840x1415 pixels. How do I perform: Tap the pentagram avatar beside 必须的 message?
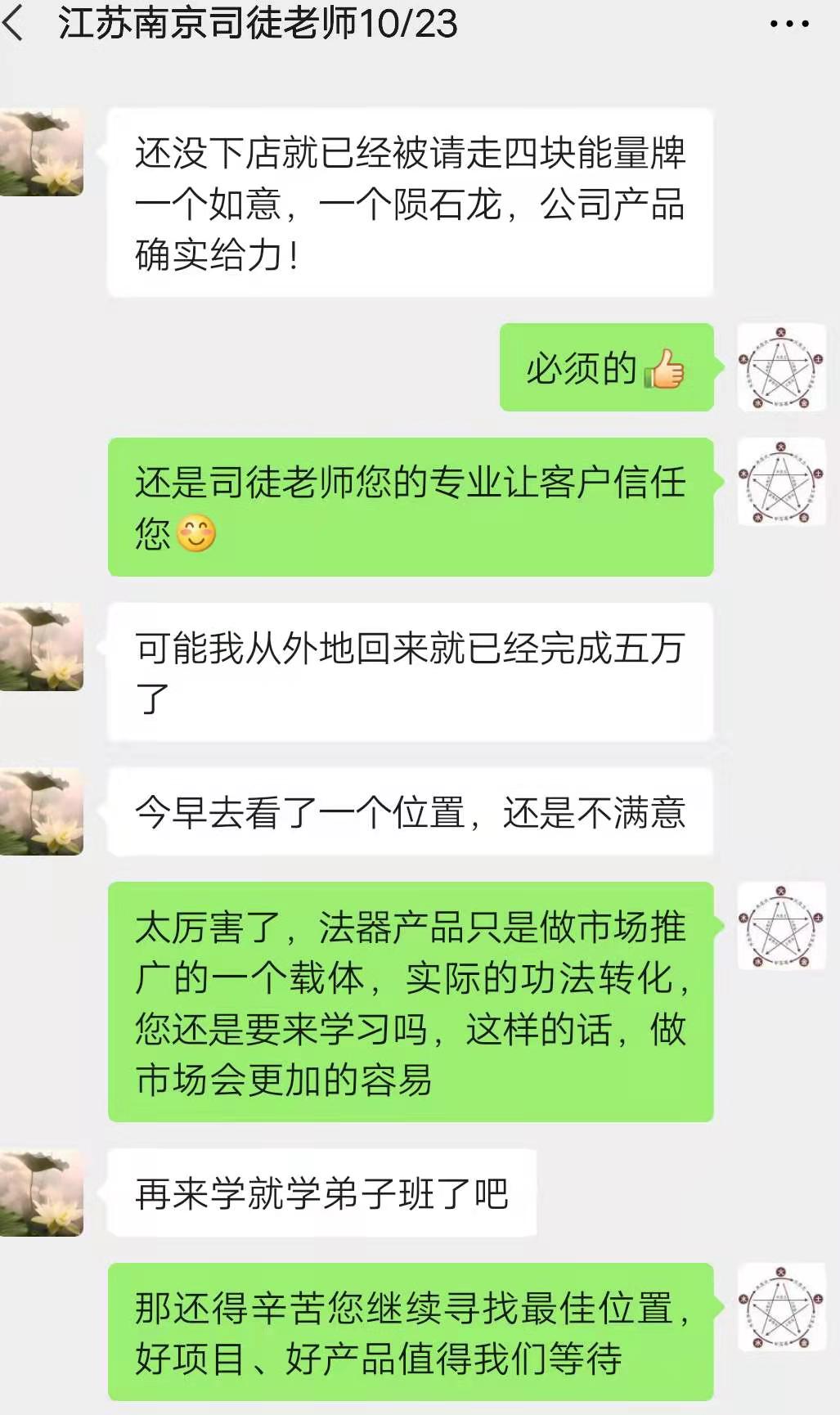tap(780, 367)
